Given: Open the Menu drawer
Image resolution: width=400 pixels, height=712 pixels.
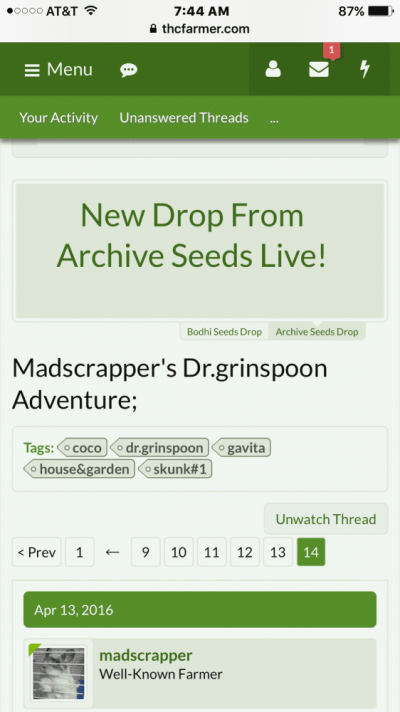Looking at the screenshot, I should [58, 69].
